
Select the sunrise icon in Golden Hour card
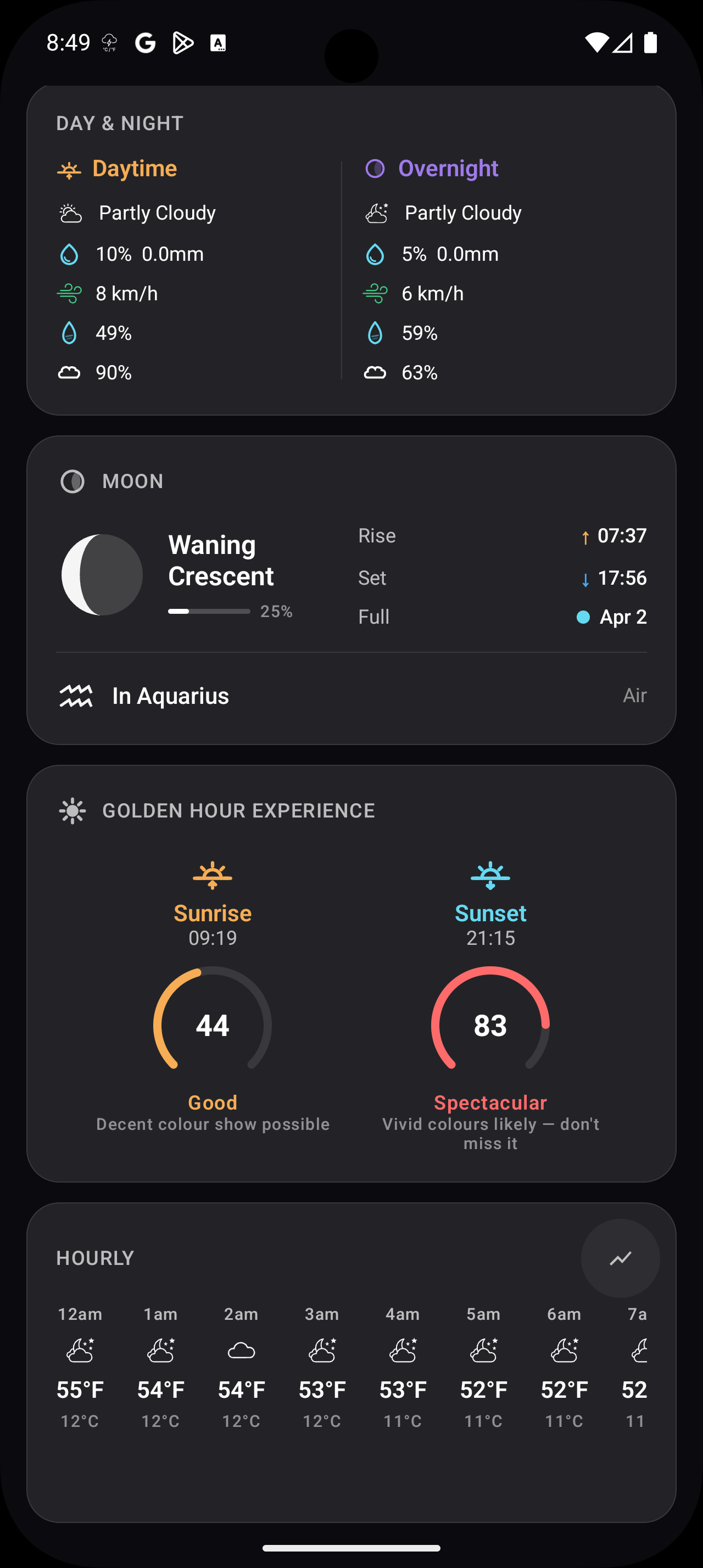[x=212, y=875]
